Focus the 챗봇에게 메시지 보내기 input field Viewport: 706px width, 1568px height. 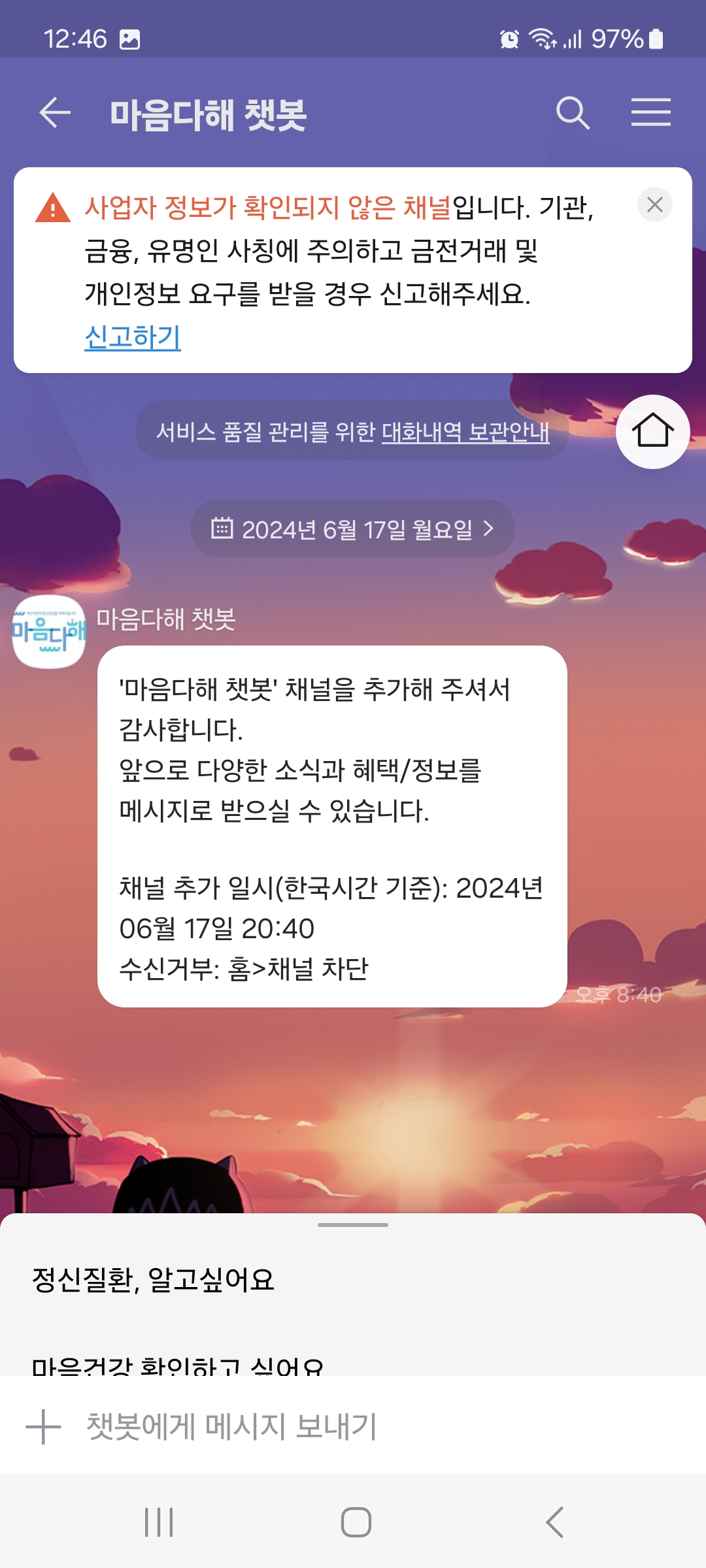(366, 1426)
